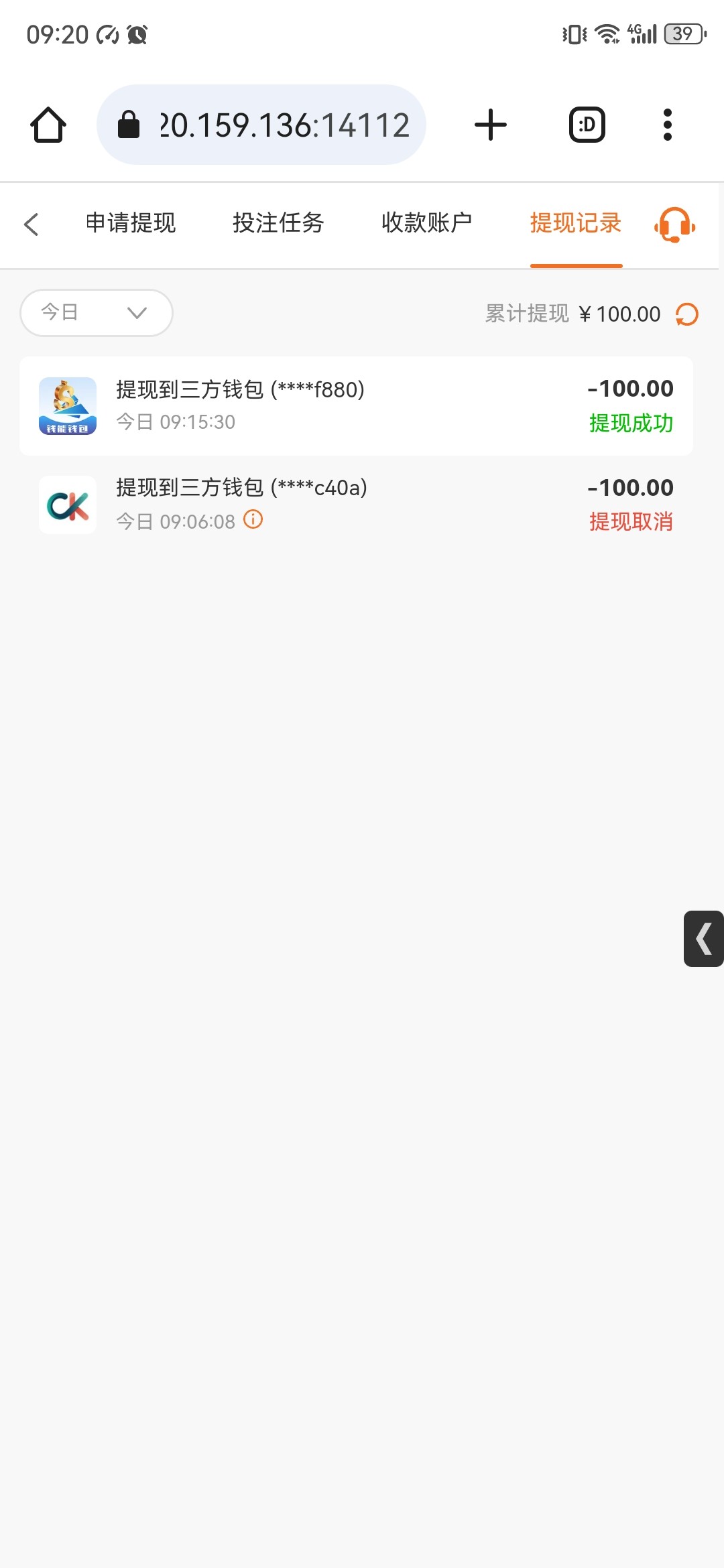Select the 提现记录 tab

tap(576, 223)
